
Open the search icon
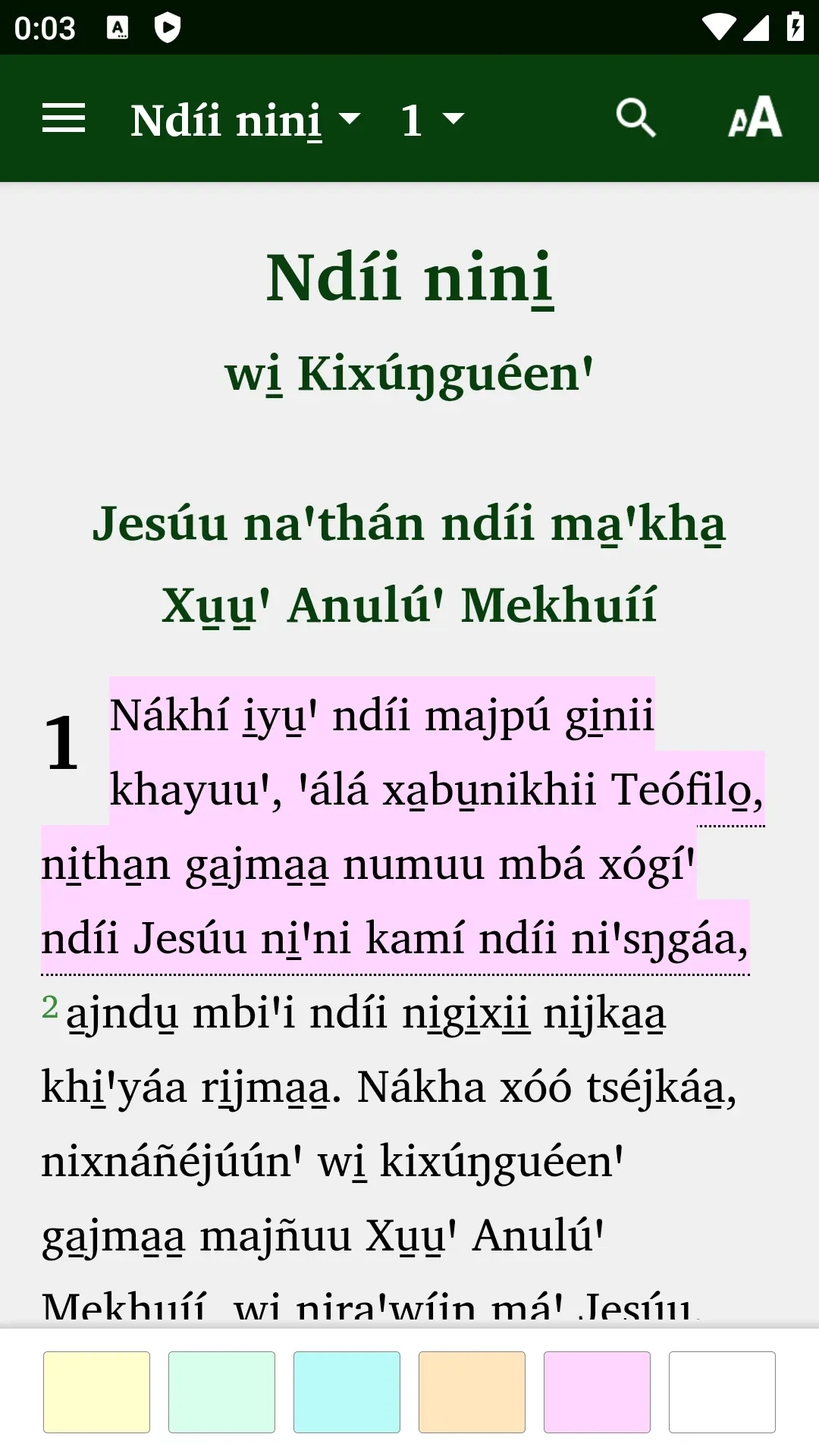coord(635,118)
